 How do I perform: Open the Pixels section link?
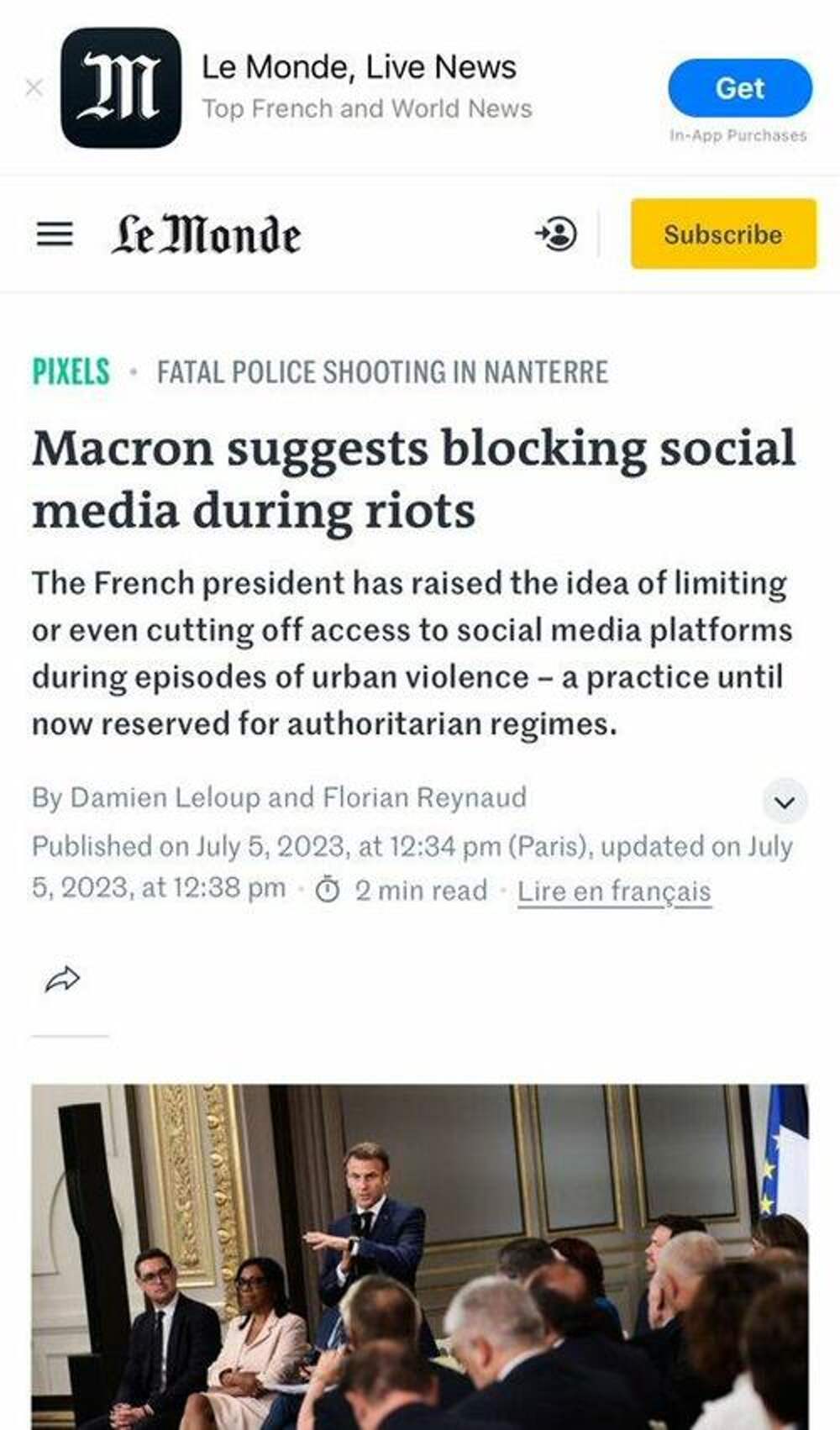(71, 371)
